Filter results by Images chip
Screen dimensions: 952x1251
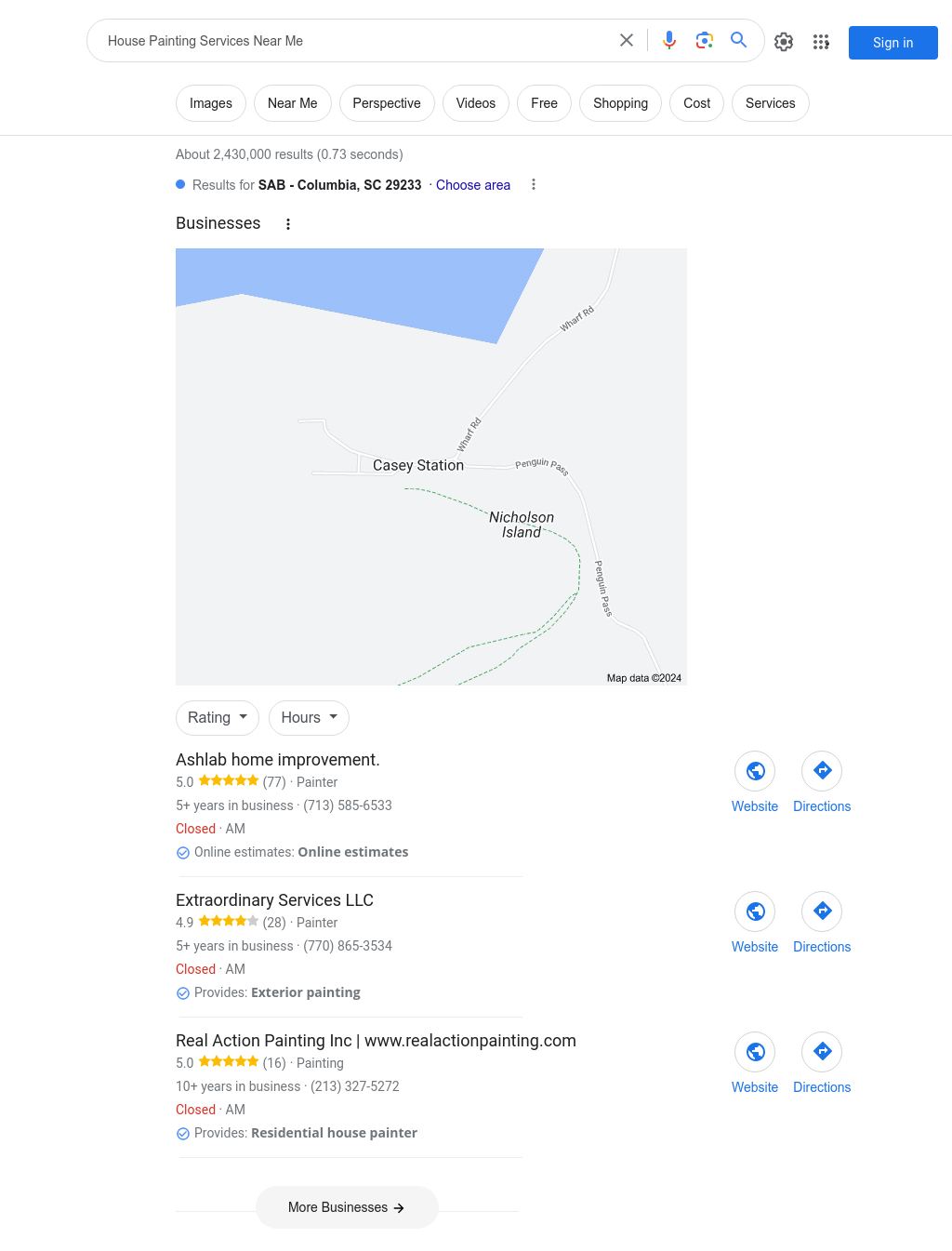click(211, 103)
